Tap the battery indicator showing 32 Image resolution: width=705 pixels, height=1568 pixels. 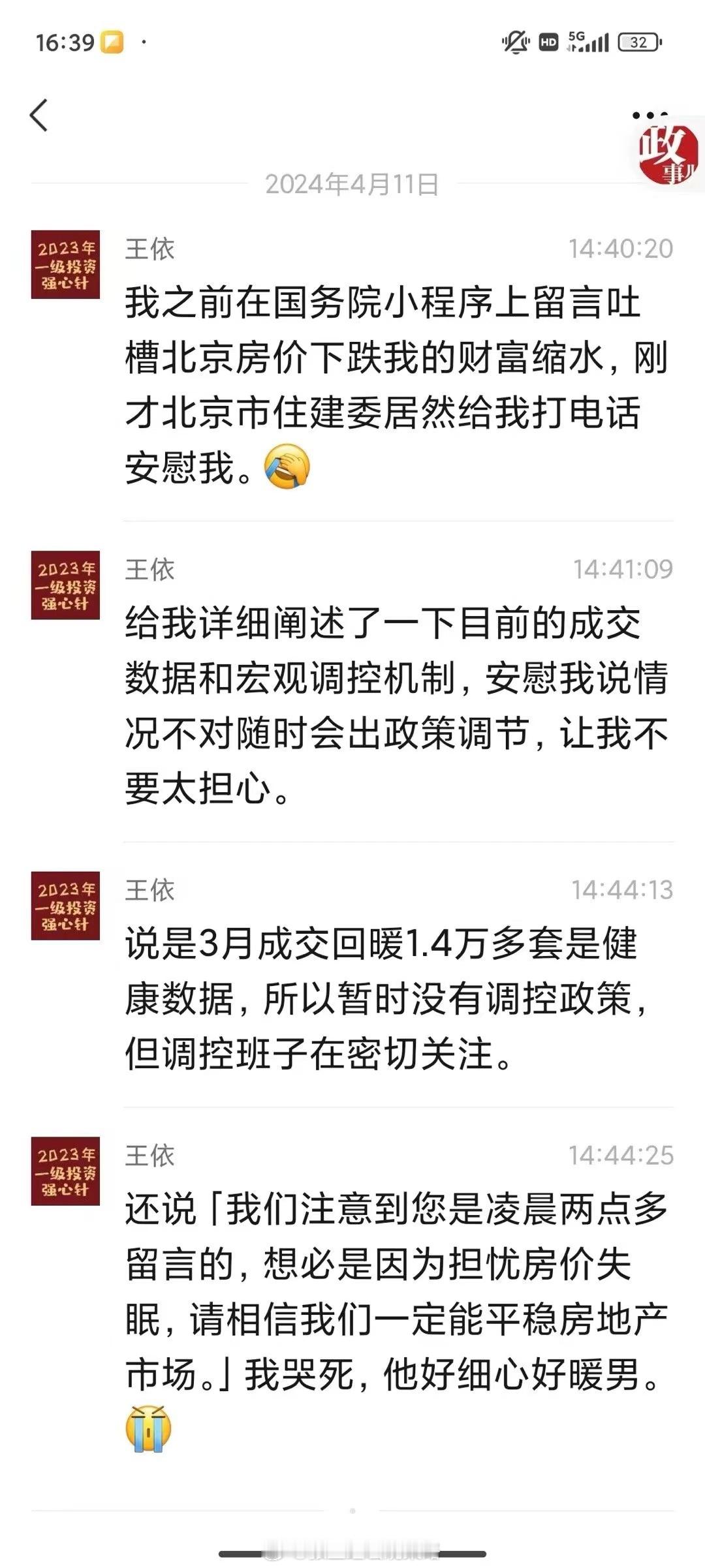click(x=636, y=40)
